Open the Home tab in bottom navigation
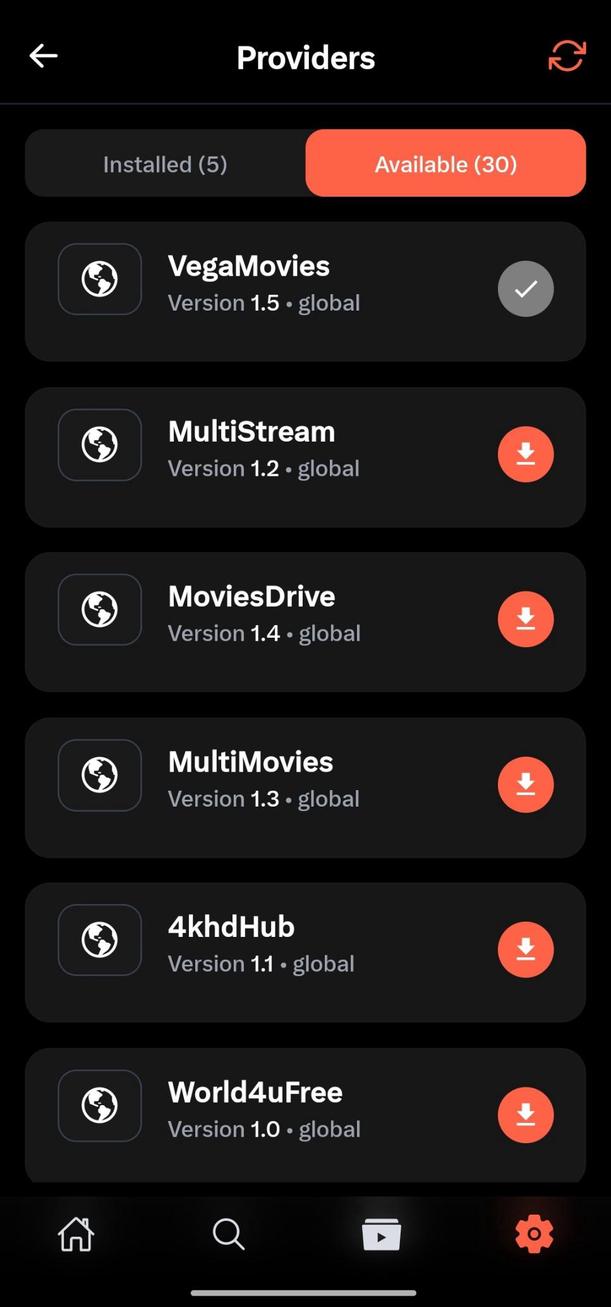 76,1234
